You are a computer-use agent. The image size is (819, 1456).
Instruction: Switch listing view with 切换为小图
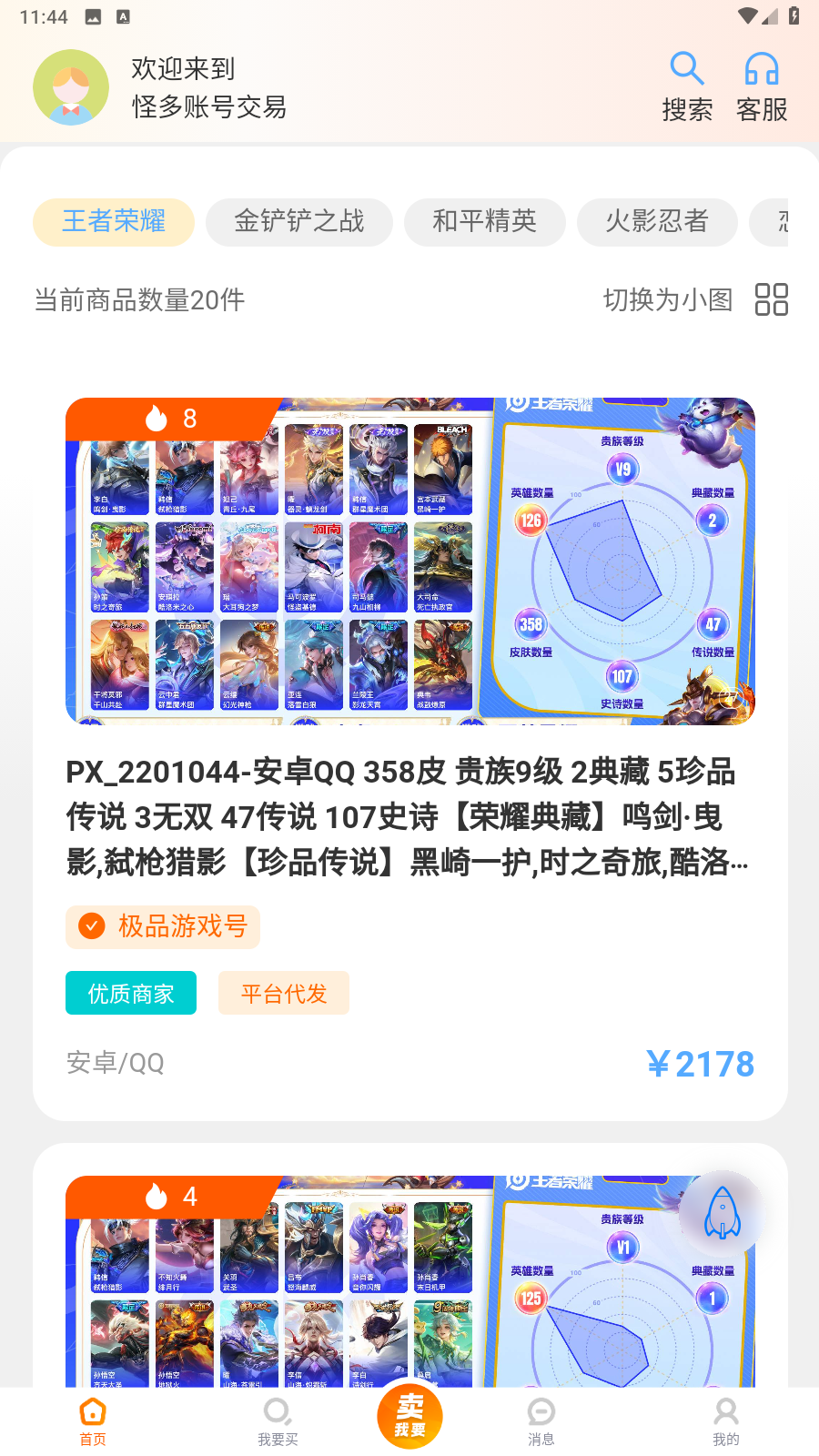[695, 299]
